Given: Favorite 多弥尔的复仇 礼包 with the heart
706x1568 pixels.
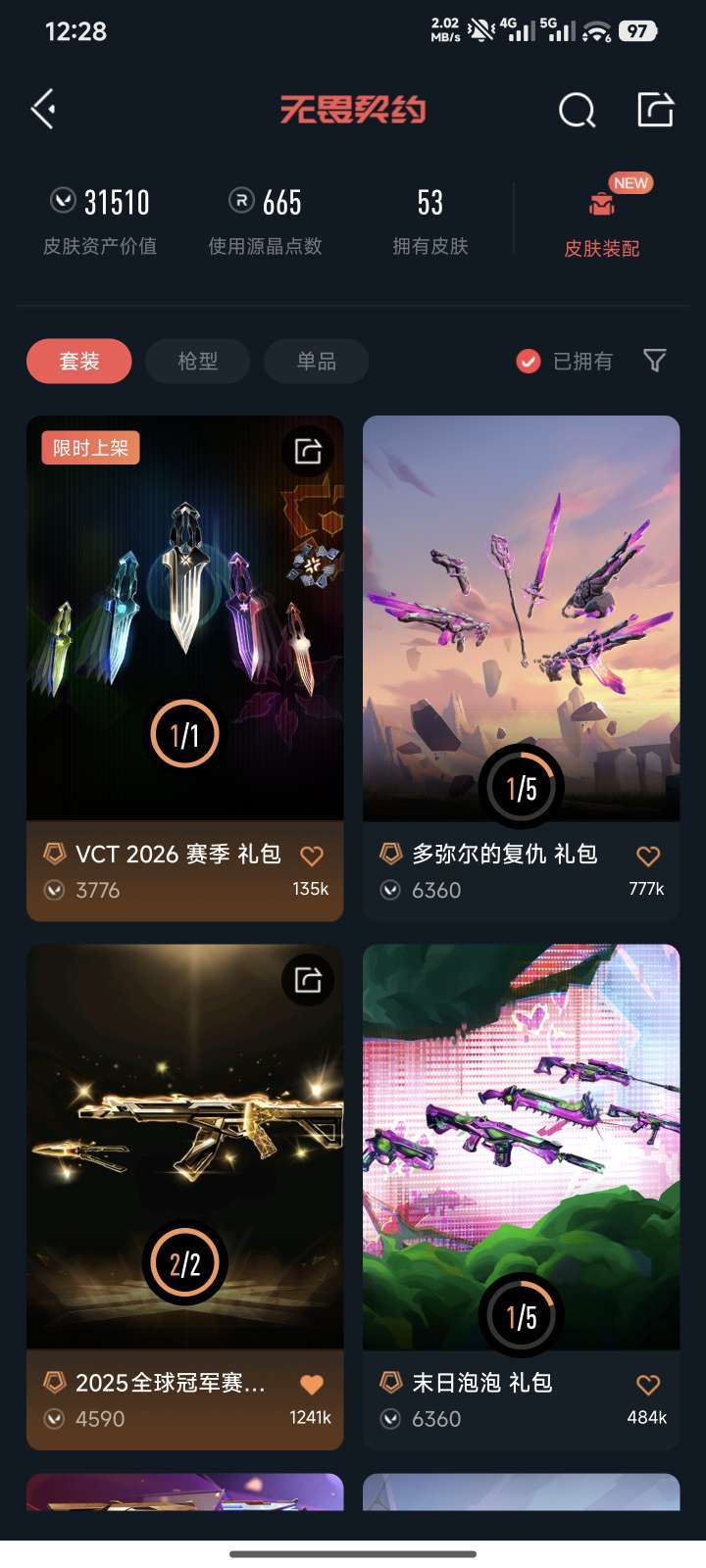Looking at the screenshot, I should [647, 855].
